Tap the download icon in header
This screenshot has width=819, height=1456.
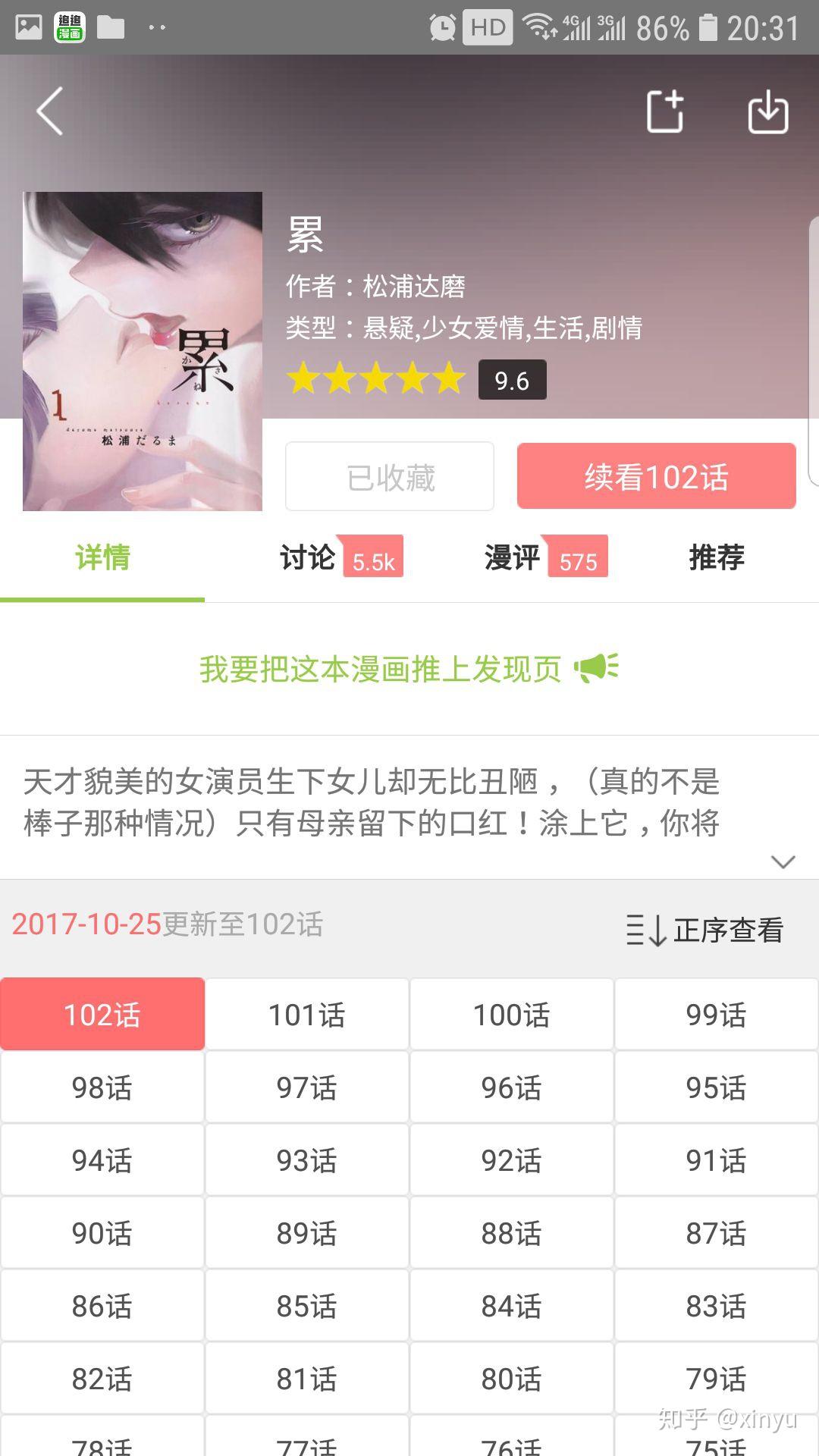coord(767,111)
